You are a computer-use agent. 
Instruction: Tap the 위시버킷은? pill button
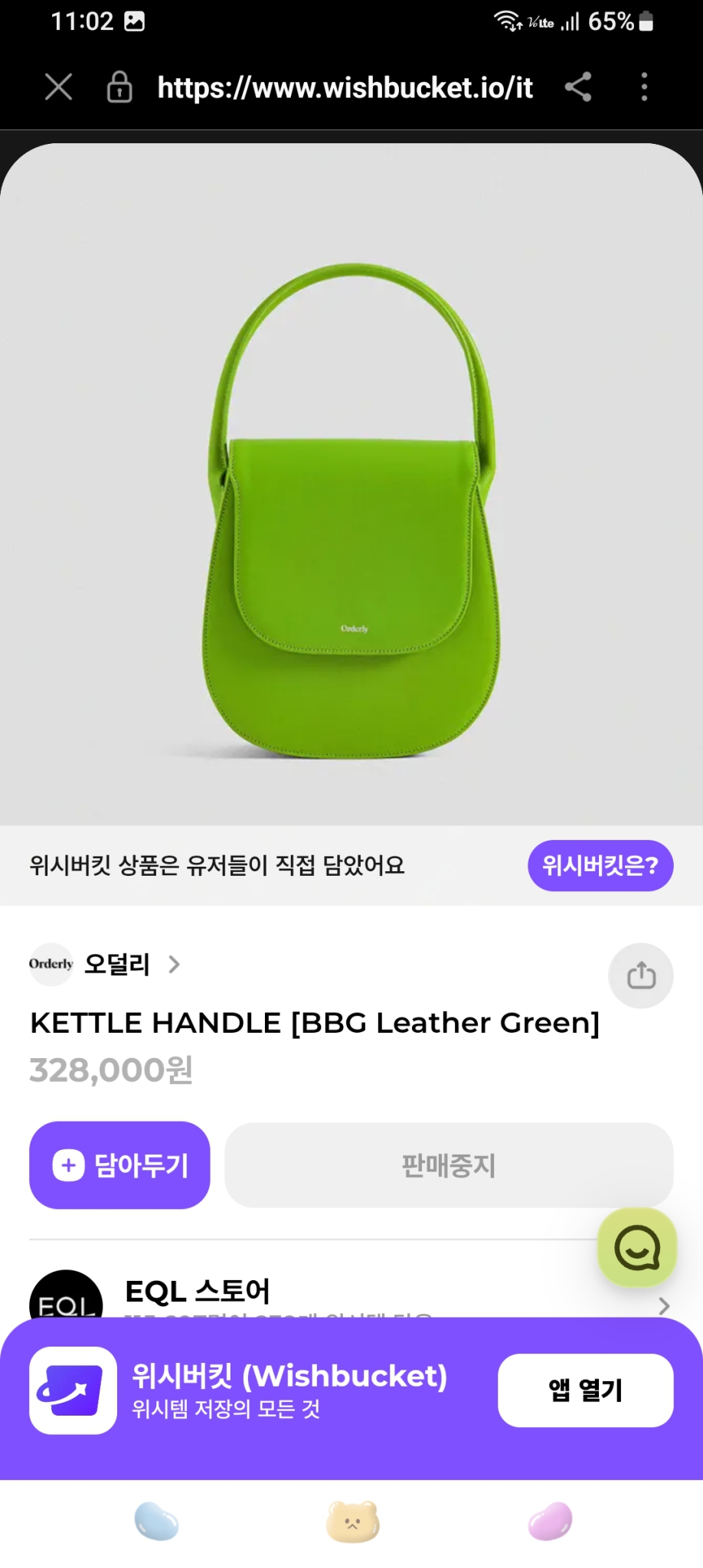click(x=600, y=865)
